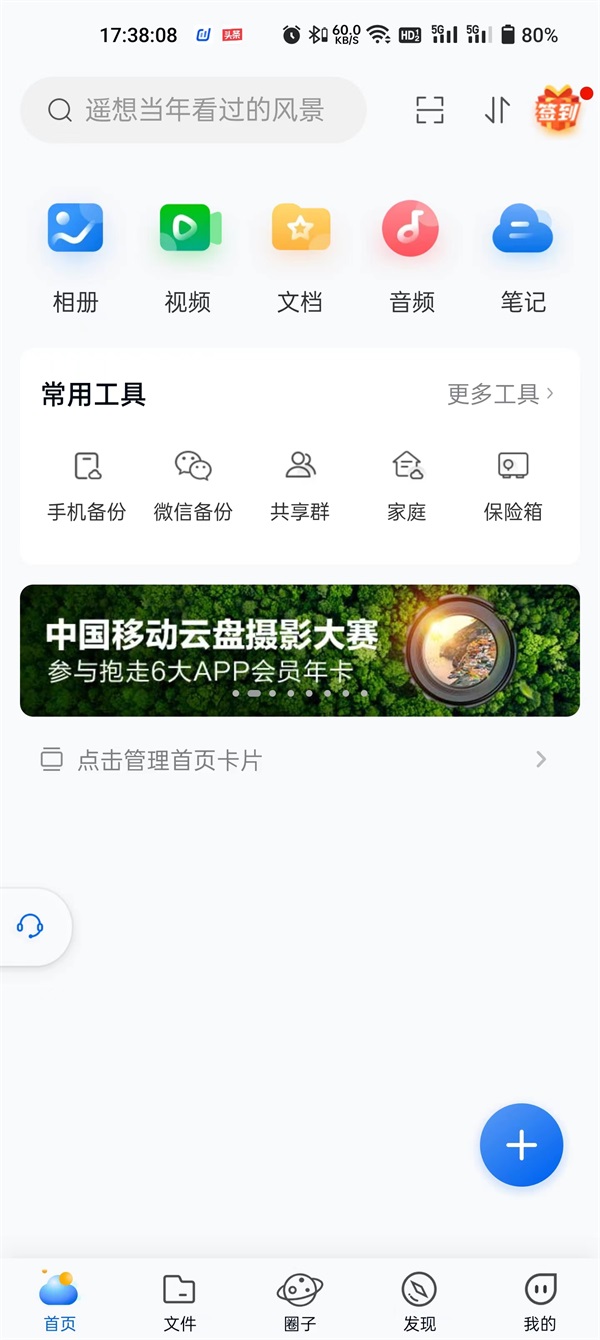Open 共享群 shared groups
600x1340 pixels.
pos(300,484)
